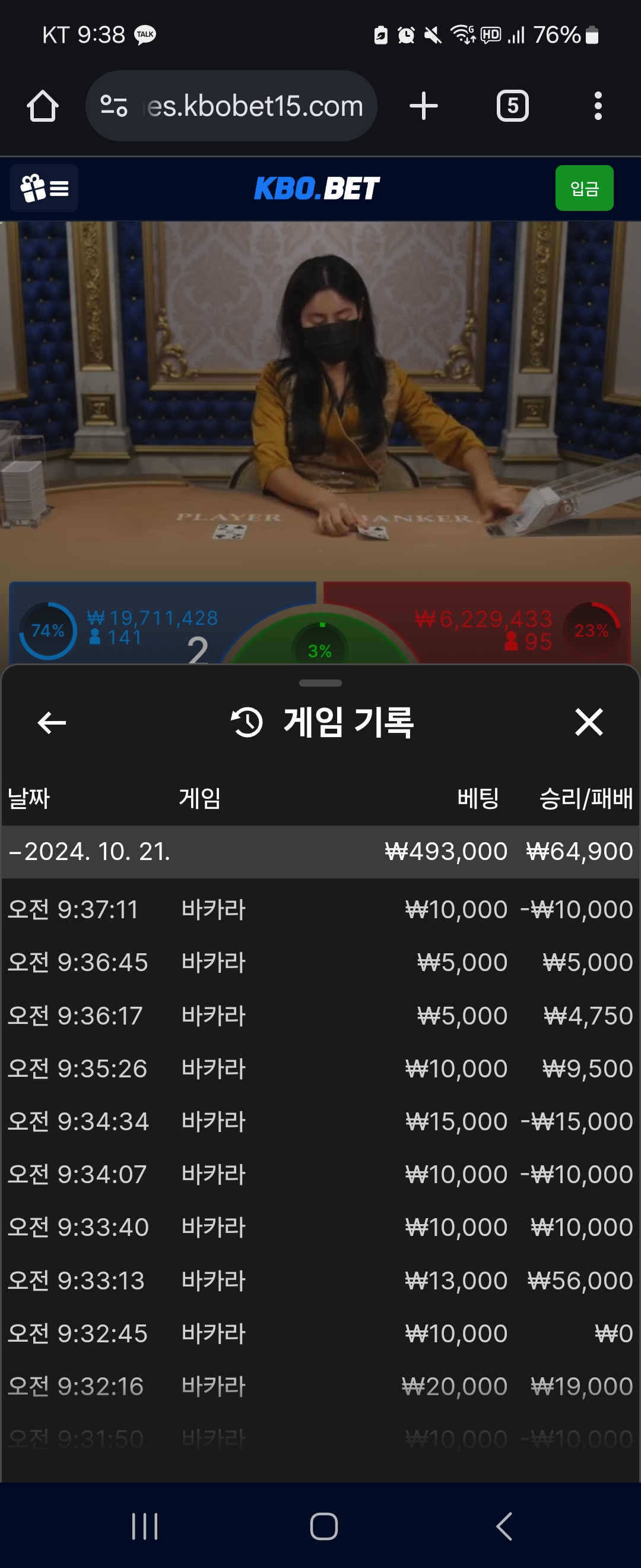Tap the kbobet15.com address bar
The width and height of the screenshot is (641, 1568).
243,106
